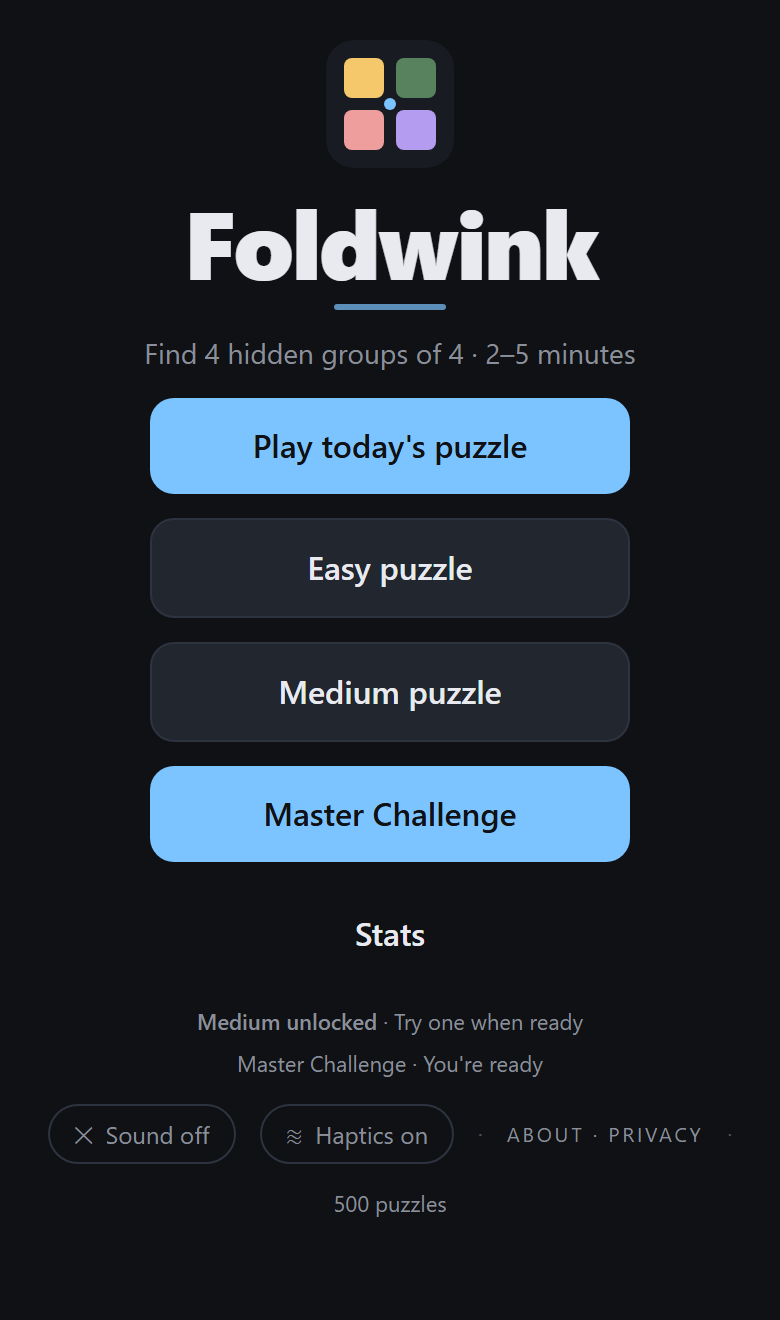The height and width of the screenshot is (1320, 780).
Task: Open the About link
Action: (x=545, y=1135)
